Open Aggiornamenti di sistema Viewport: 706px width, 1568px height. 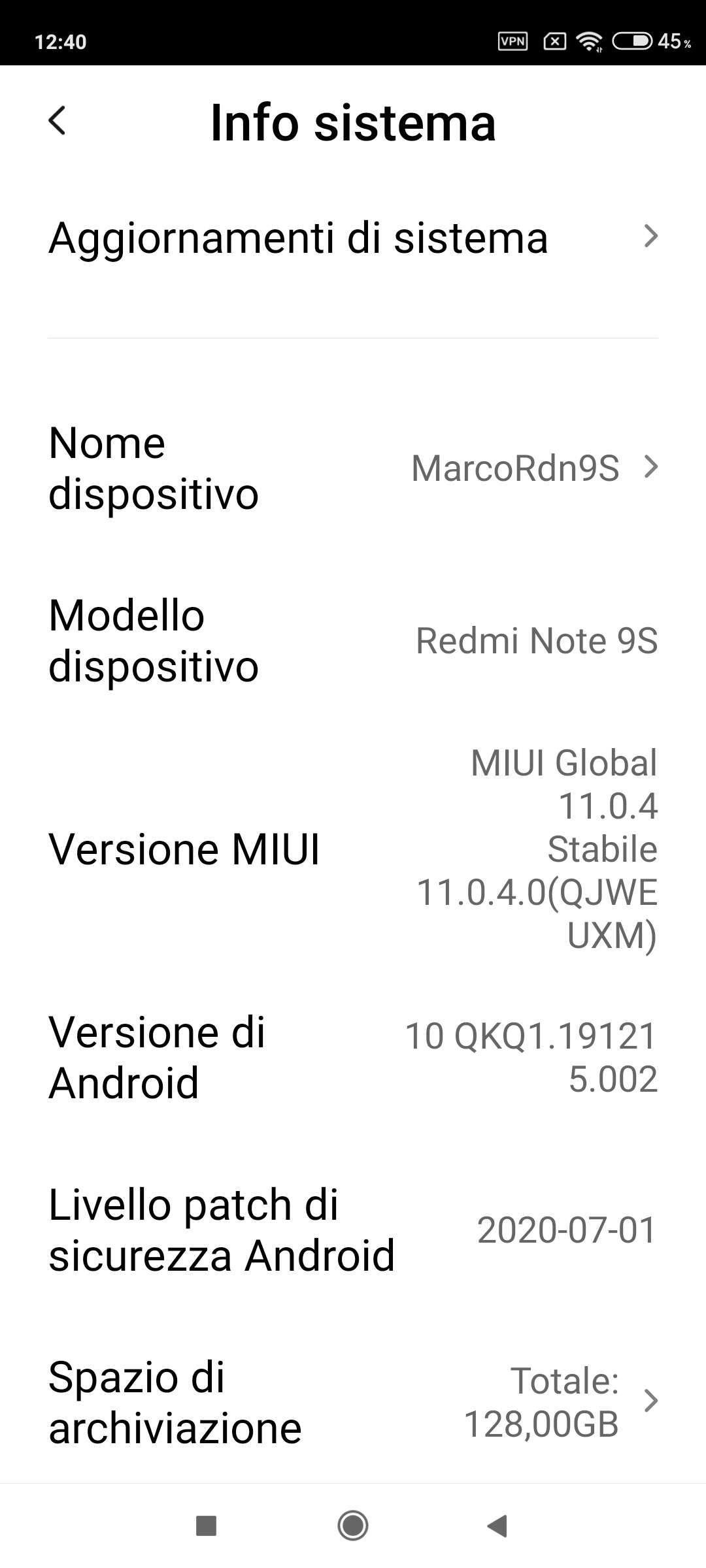(353, 237)
